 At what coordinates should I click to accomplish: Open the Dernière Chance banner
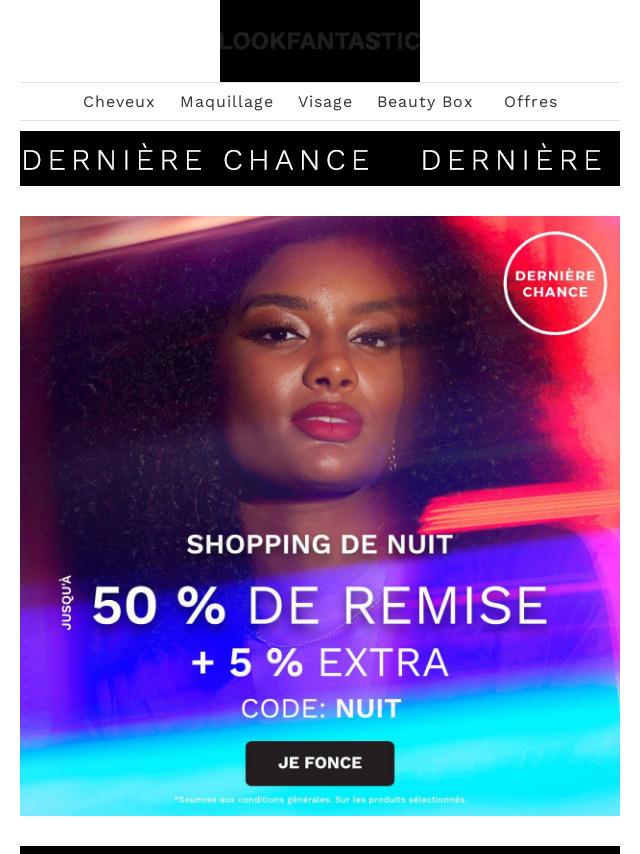pos(320,159)
